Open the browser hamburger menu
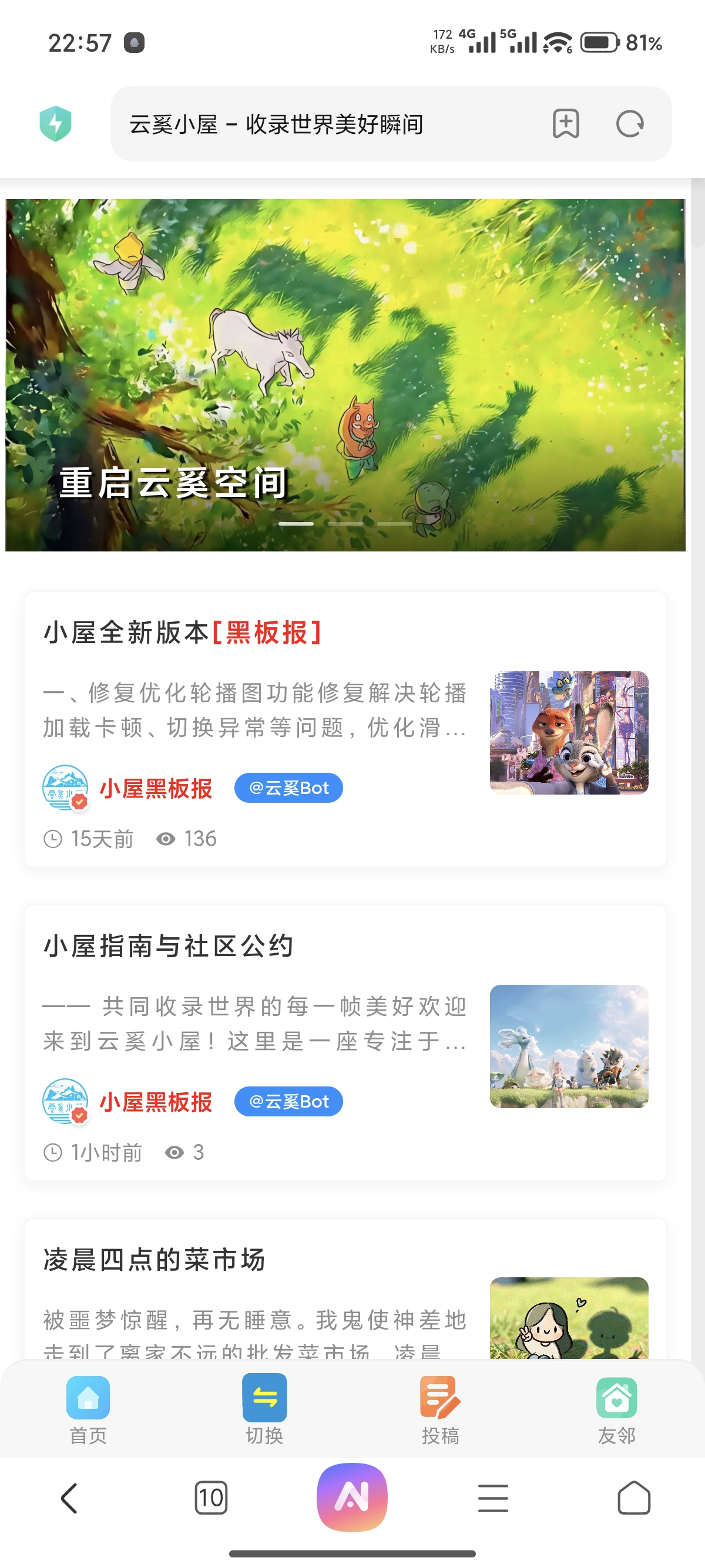 (492, 1498)
